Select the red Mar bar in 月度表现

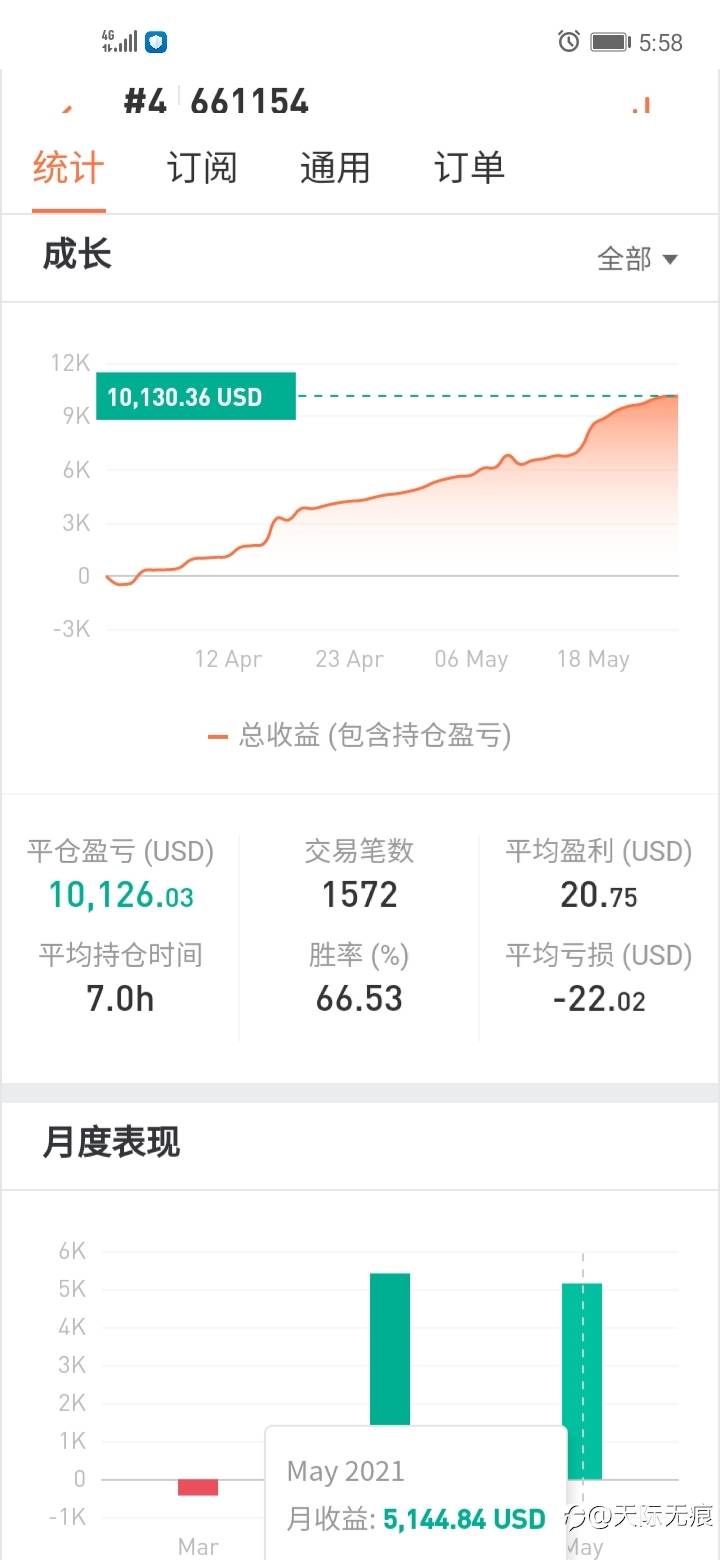click(x=198, y=1487)
